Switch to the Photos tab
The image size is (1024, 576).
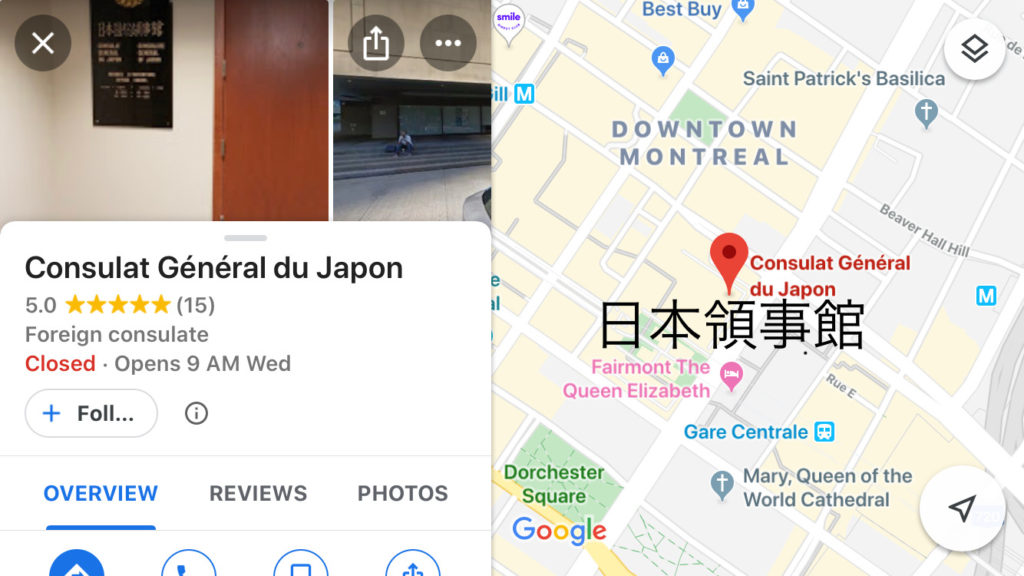click(x=402, y=493)
